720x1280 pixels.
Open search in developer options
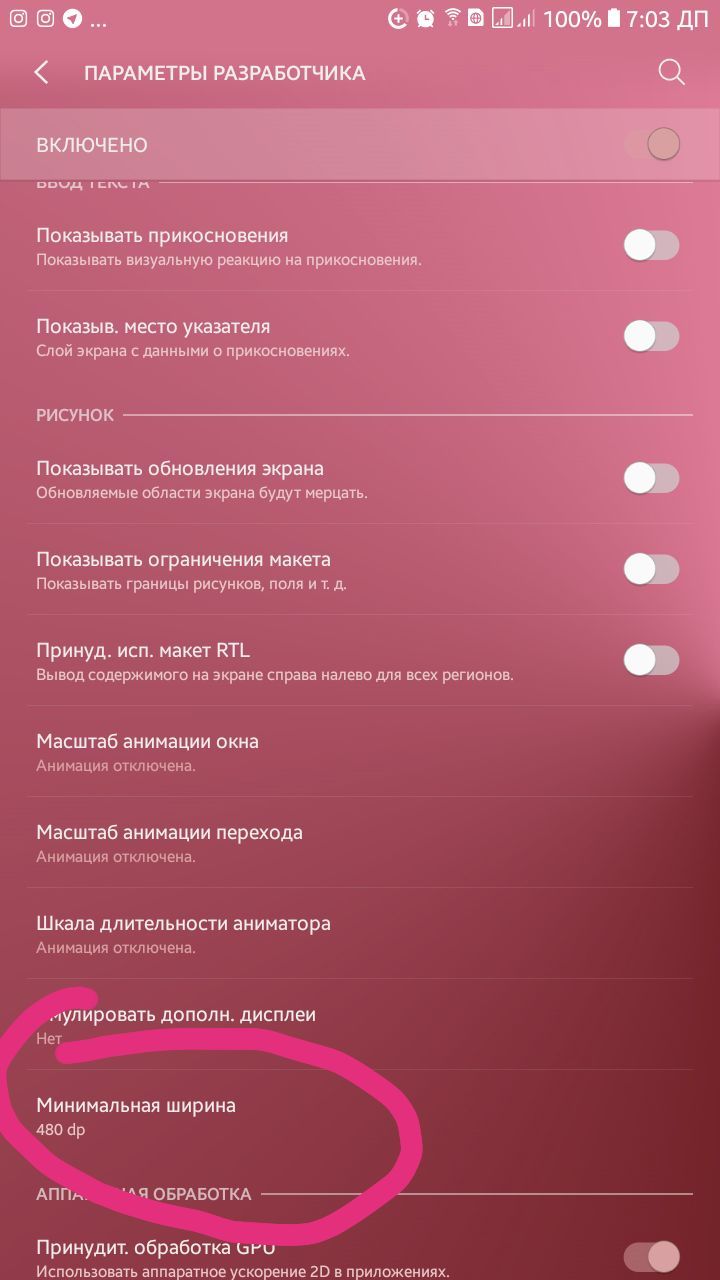click(x=671, y=72)
